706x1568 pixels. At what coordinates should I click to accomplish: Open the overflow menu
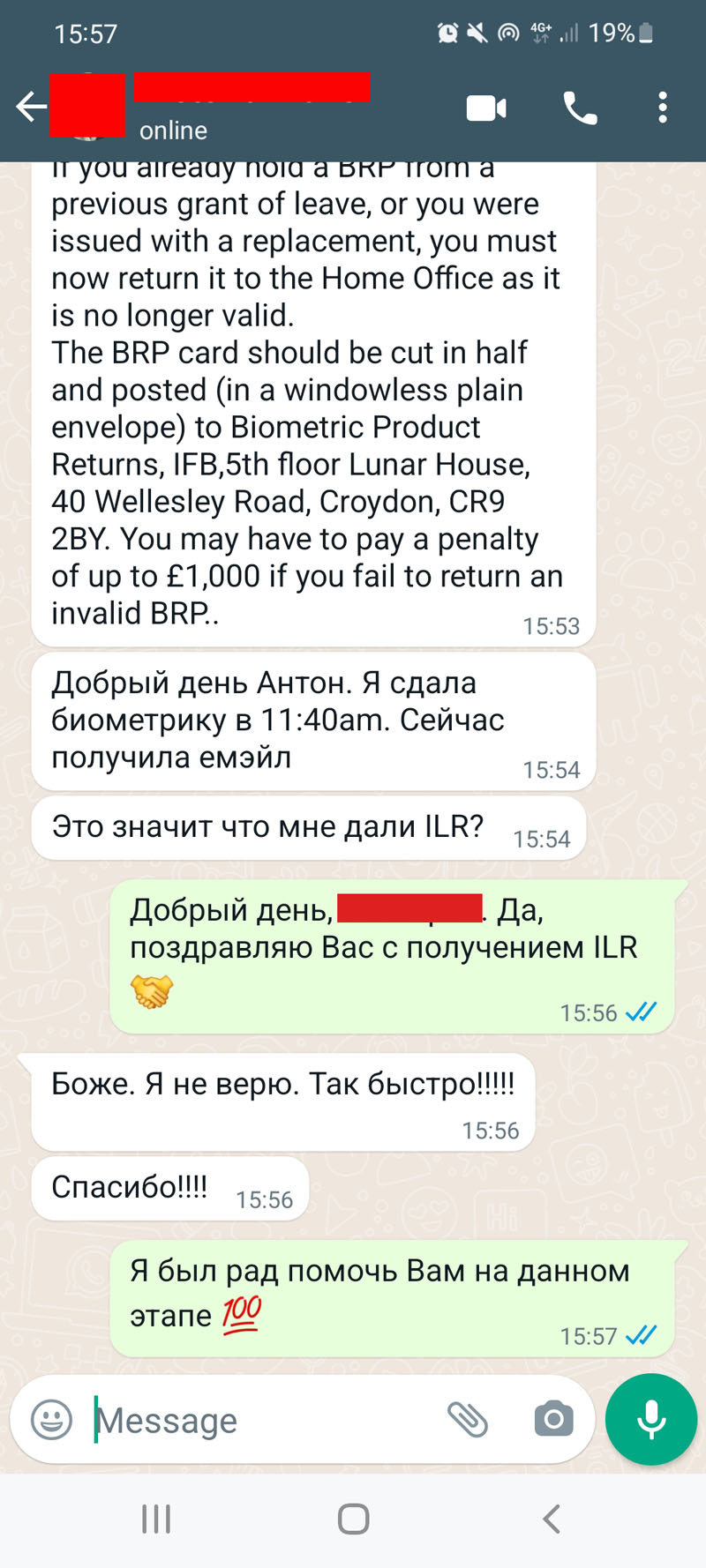662,108
